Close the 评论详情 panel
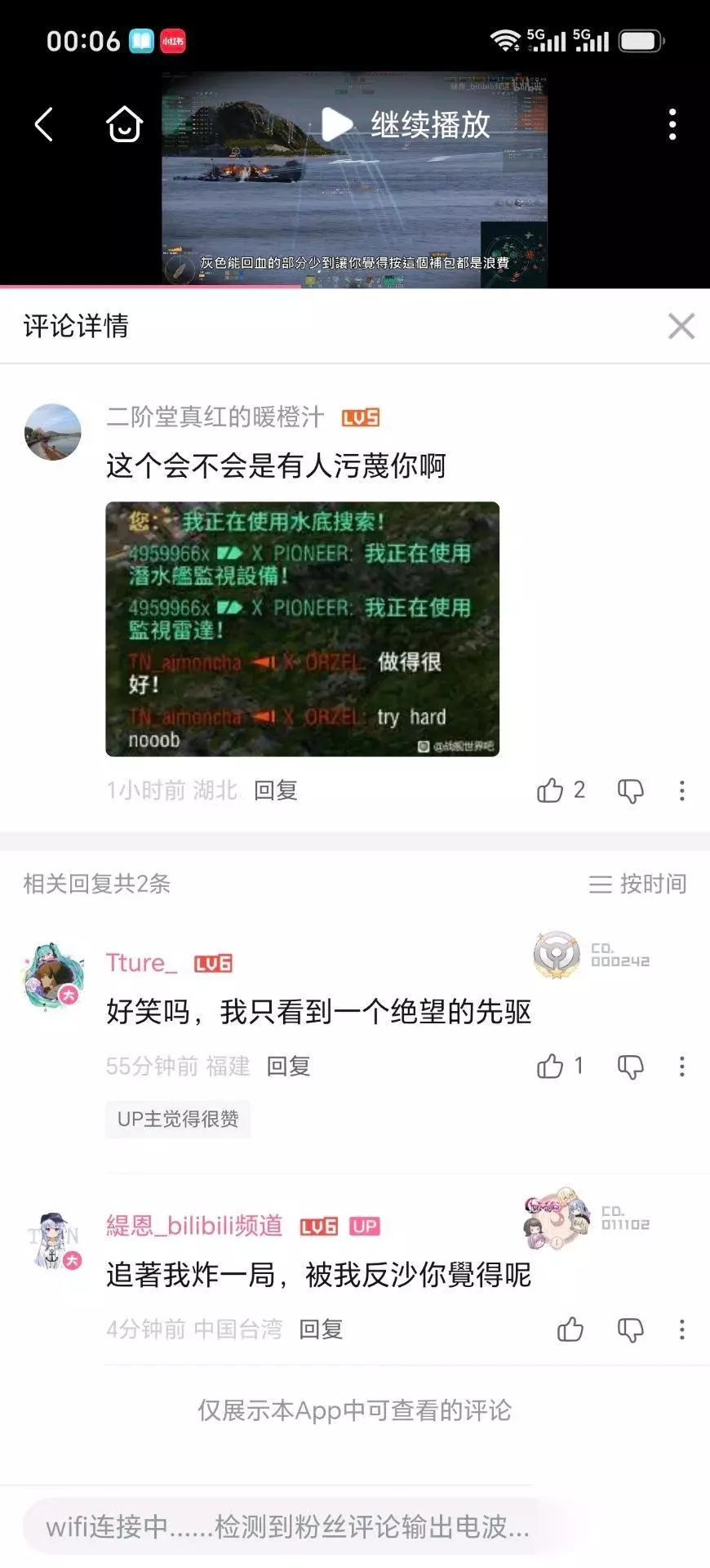710x1568 pixels. coord(681,326)
